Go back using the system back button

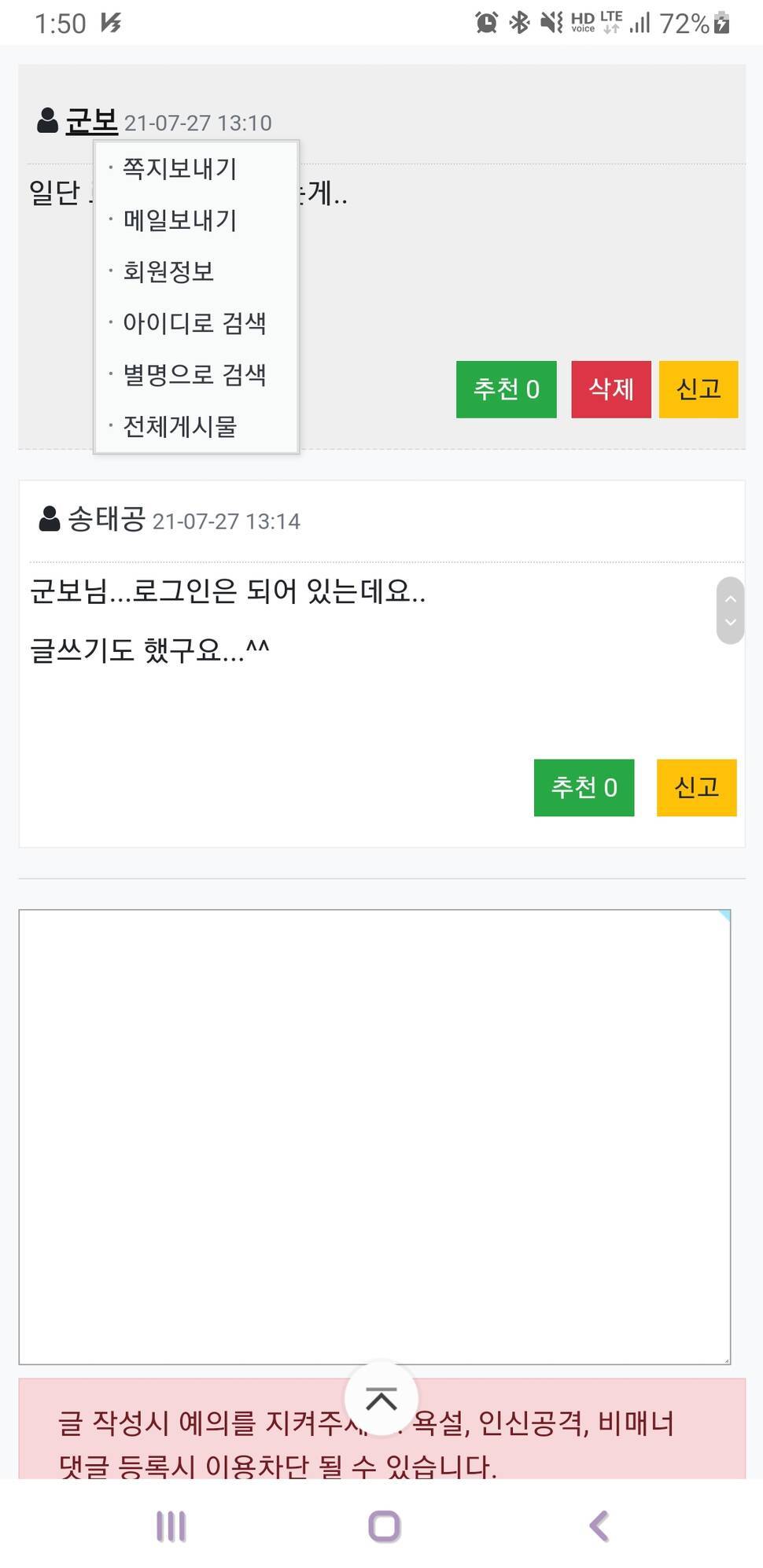(599, 1526)
